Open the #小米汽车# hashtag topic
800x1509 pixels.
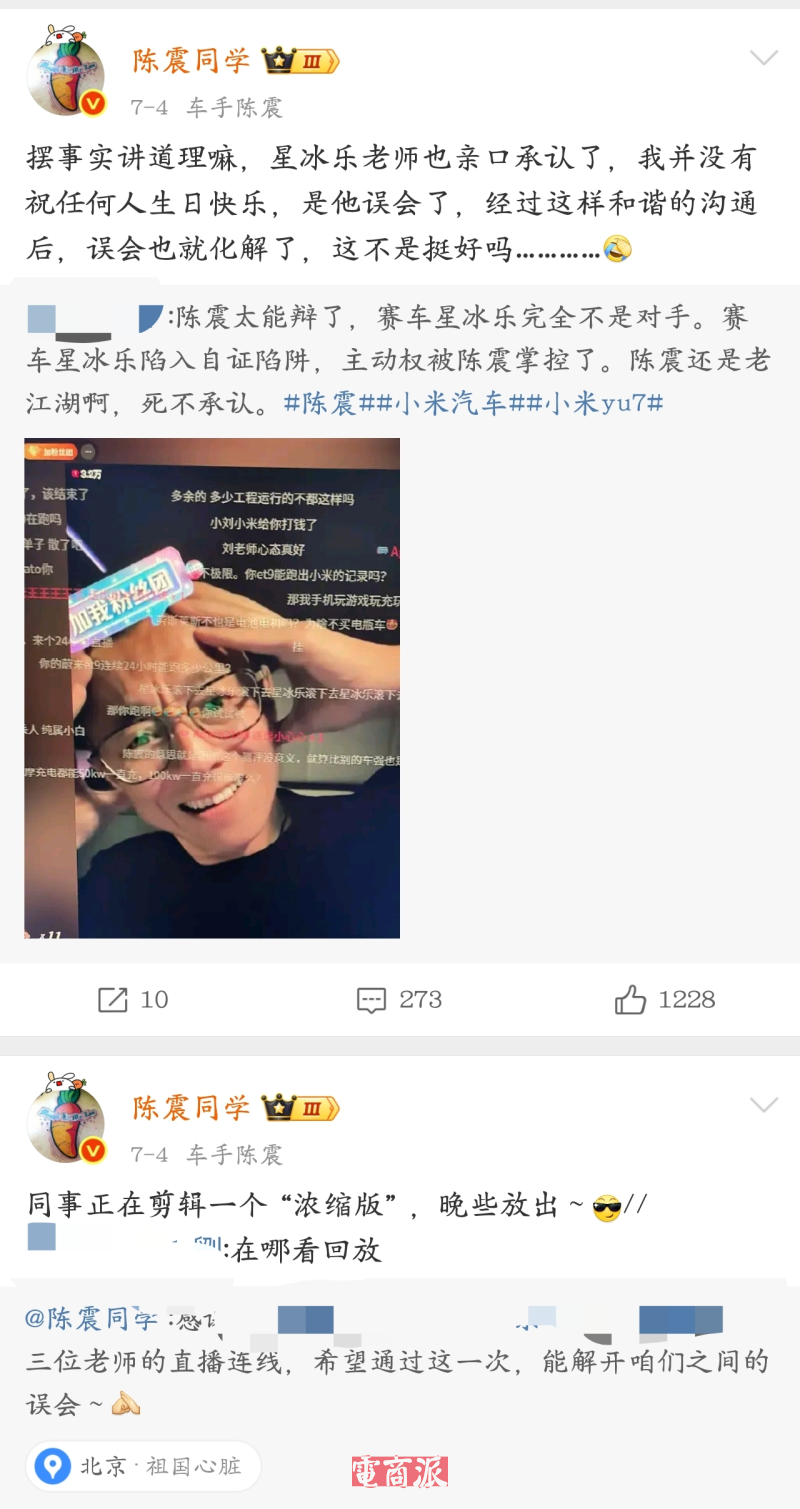pos(454,403)
